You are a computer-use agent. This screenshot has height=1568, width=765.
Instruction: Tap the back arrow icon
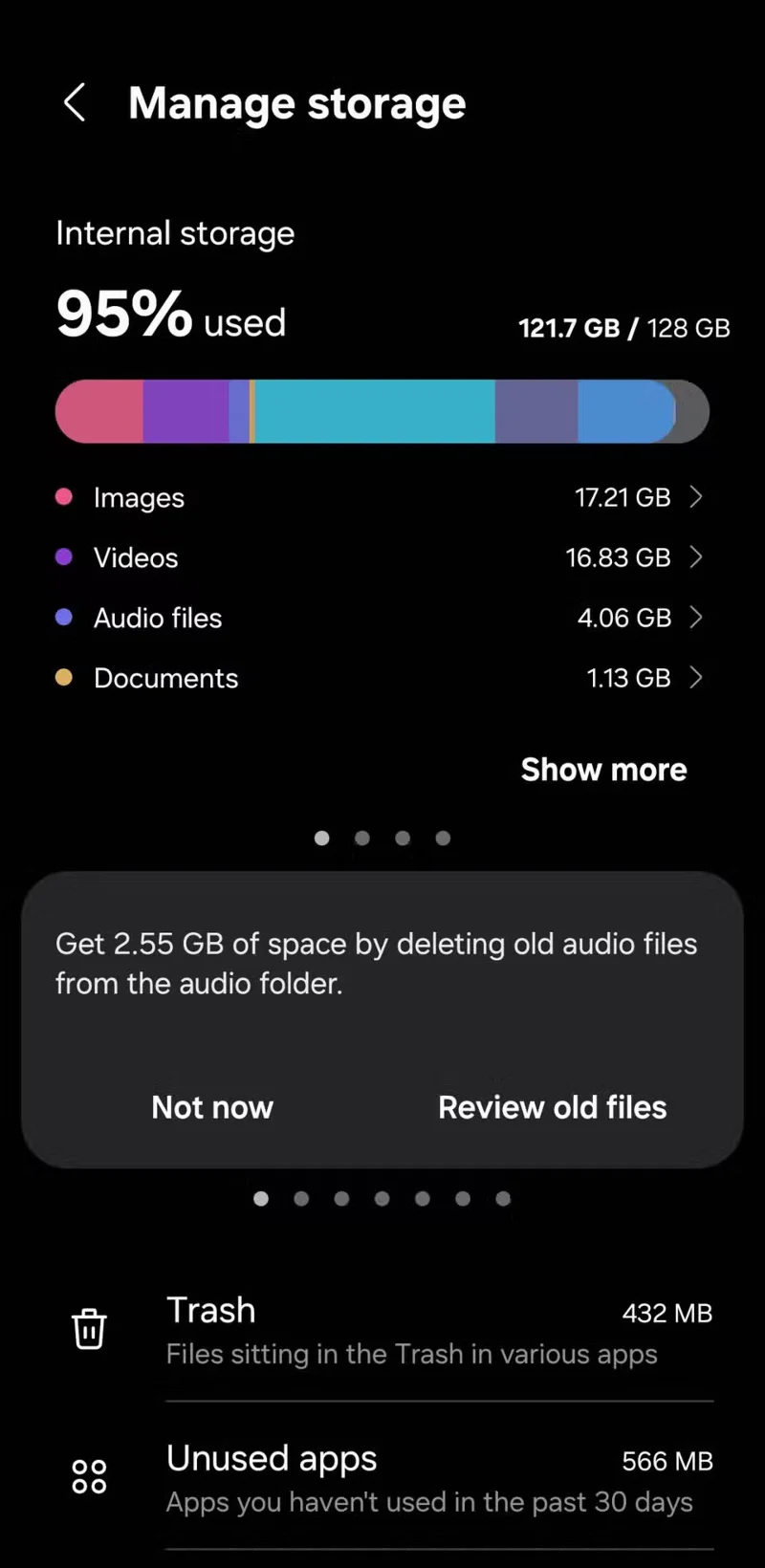75,103
